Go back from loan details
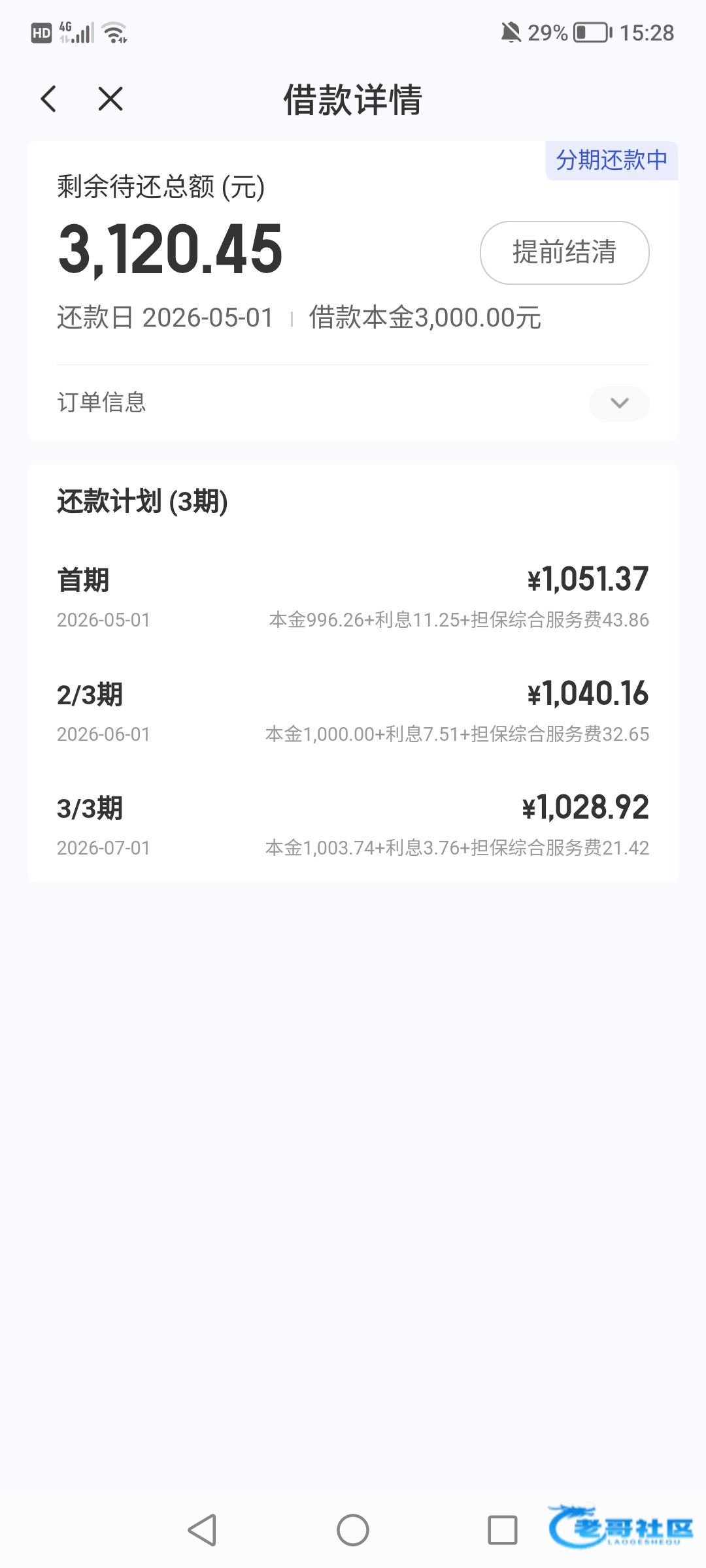This screenshot has width=706, height=1568. pyautogui.click(x=49, y=99)
